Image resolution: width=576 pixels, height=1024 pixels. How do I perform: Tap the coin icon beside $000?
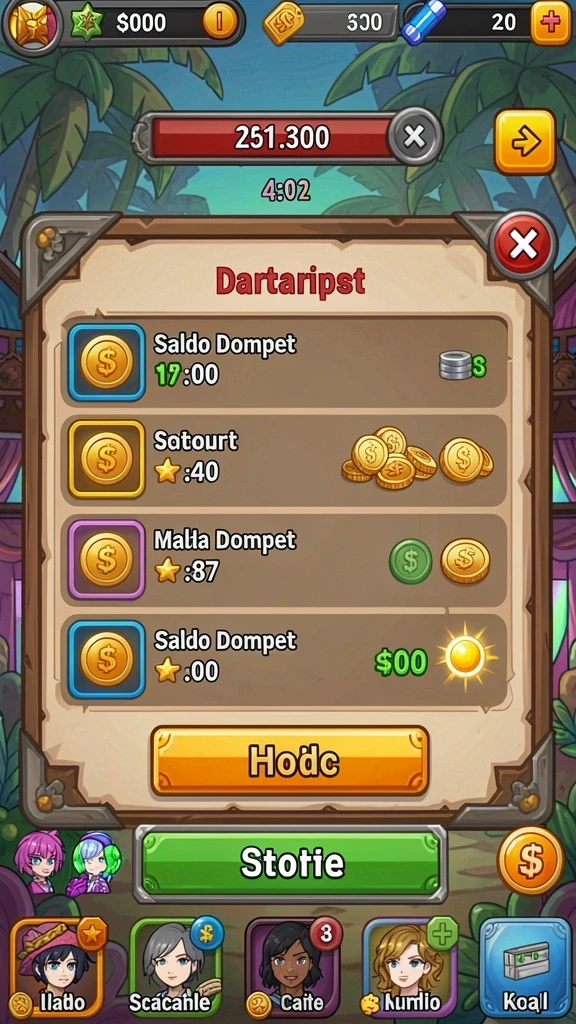point(220,22)
